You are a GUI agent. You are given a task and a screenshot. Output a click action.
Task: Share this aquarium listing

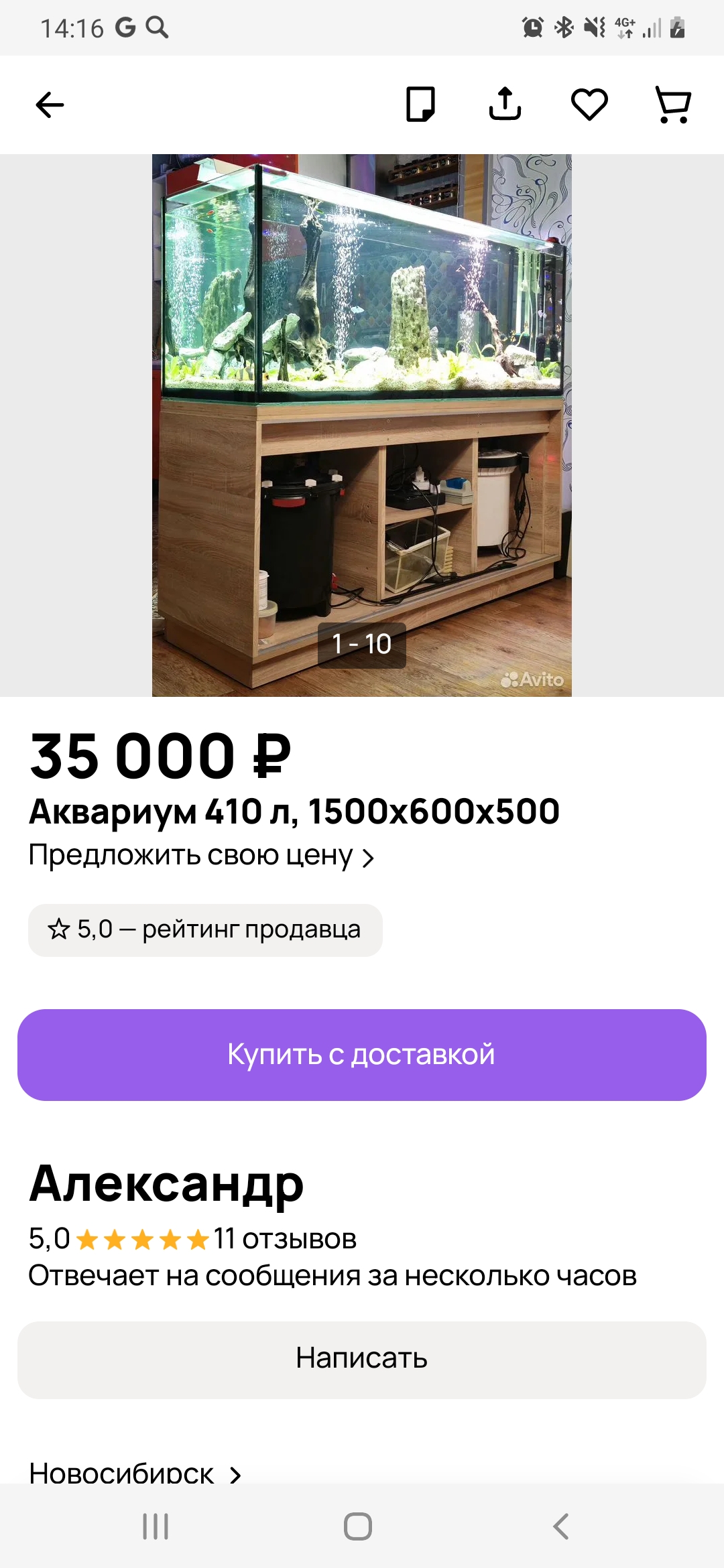(x=505, y=105)
